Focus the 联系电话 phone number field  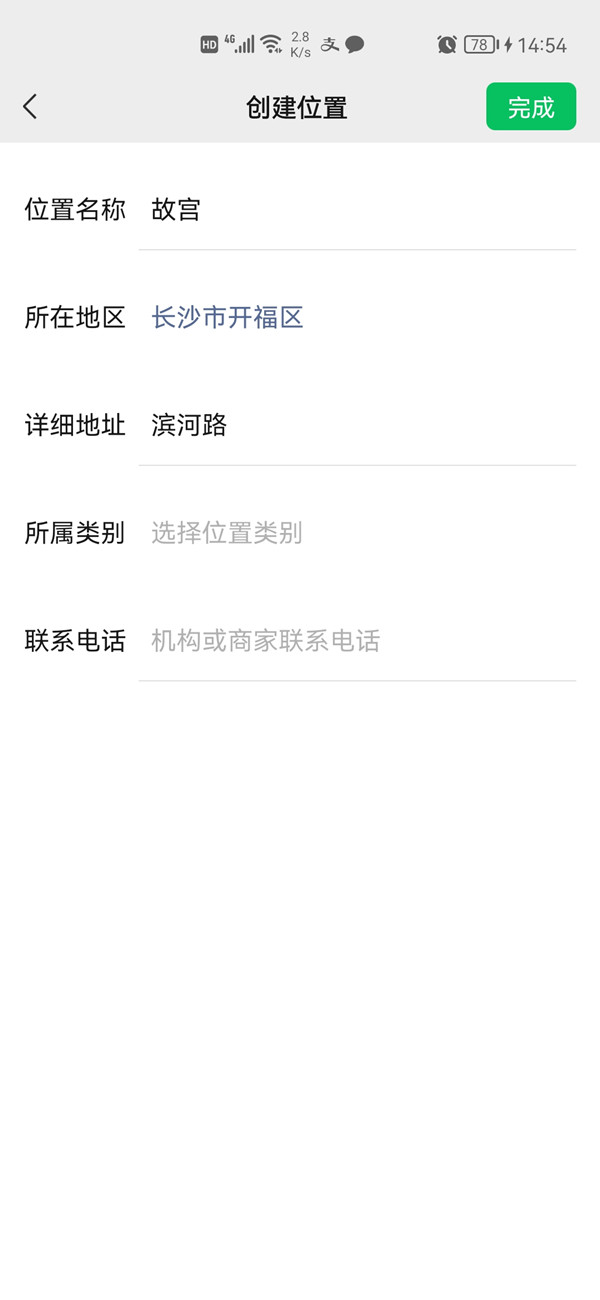click(x=355, y=641)
